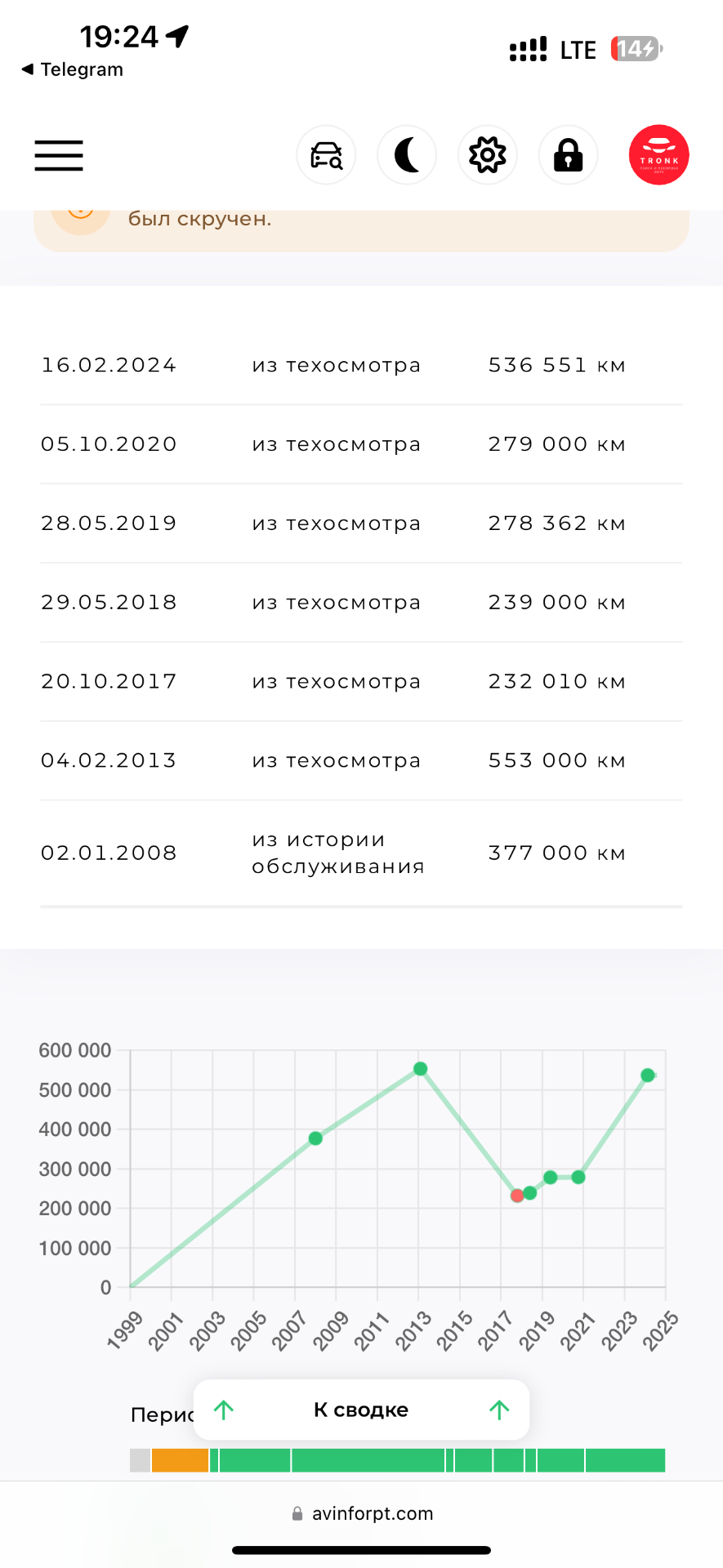
Task: Tap the avinforpt.com address bar
Action: [362, 1513]
